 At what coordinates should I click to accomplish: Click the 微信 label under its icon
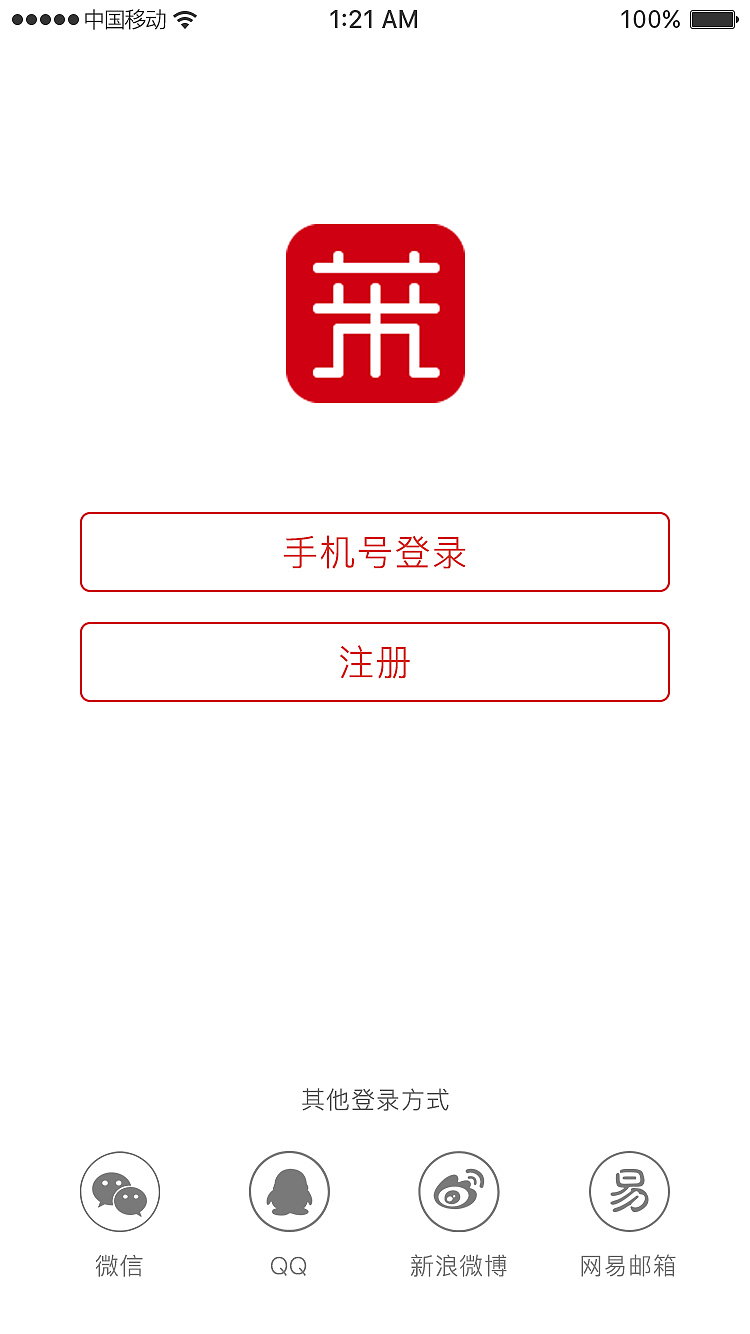[120, 1266]
